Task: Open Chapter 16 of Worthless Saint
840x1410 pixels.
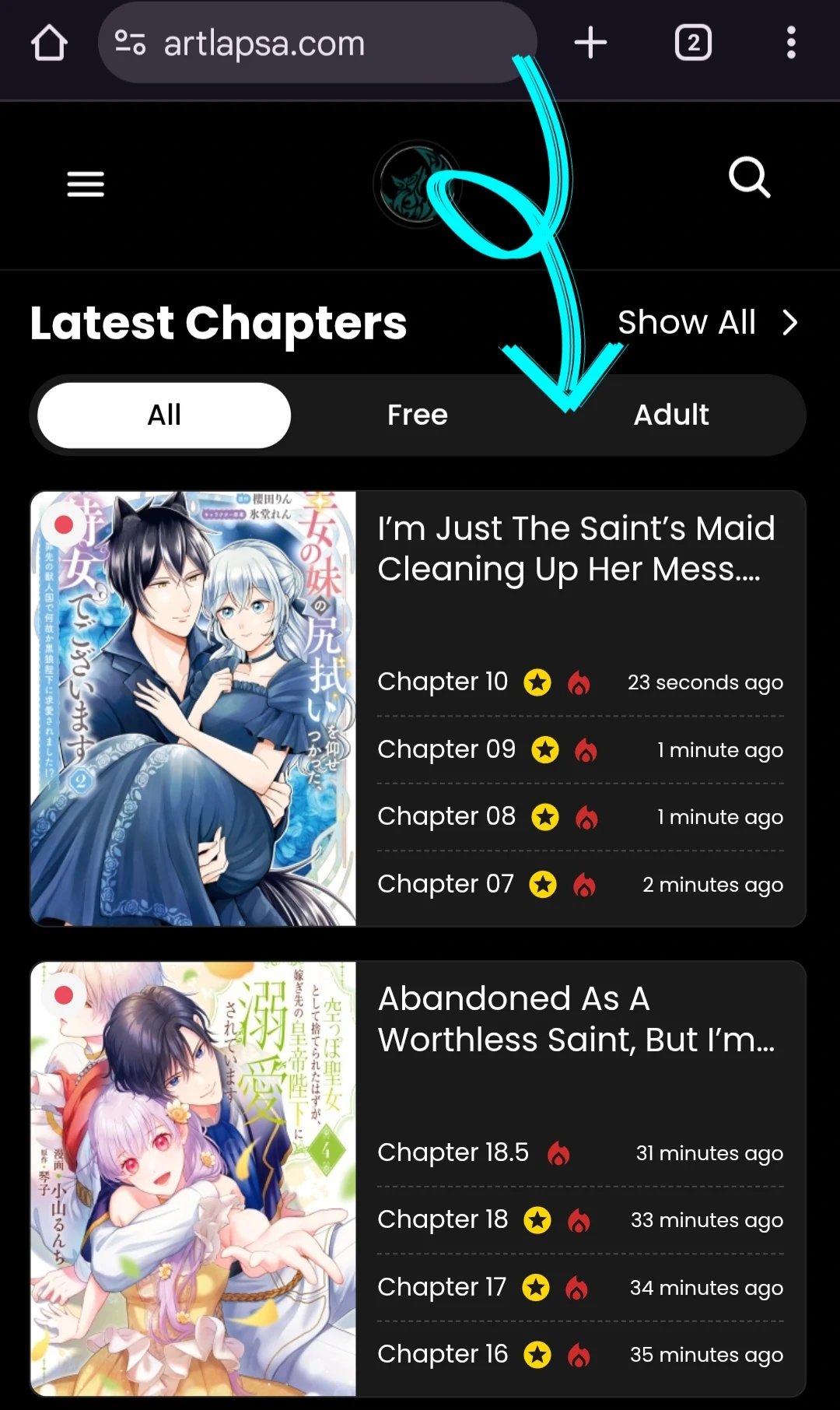Action: (443, 1354)
